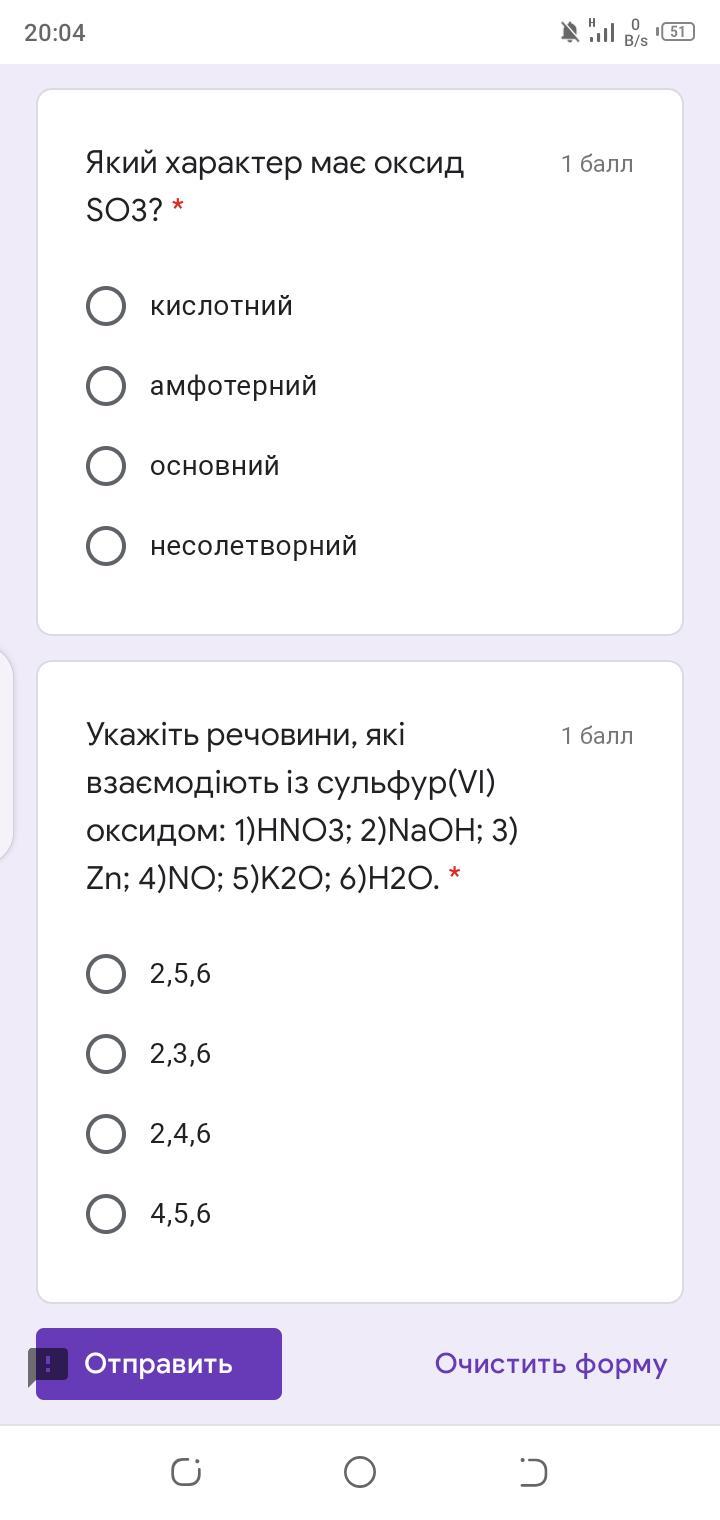Mark '4,5,6' as the answer
720x1520 pixels.
click(x=106, y=1214)
